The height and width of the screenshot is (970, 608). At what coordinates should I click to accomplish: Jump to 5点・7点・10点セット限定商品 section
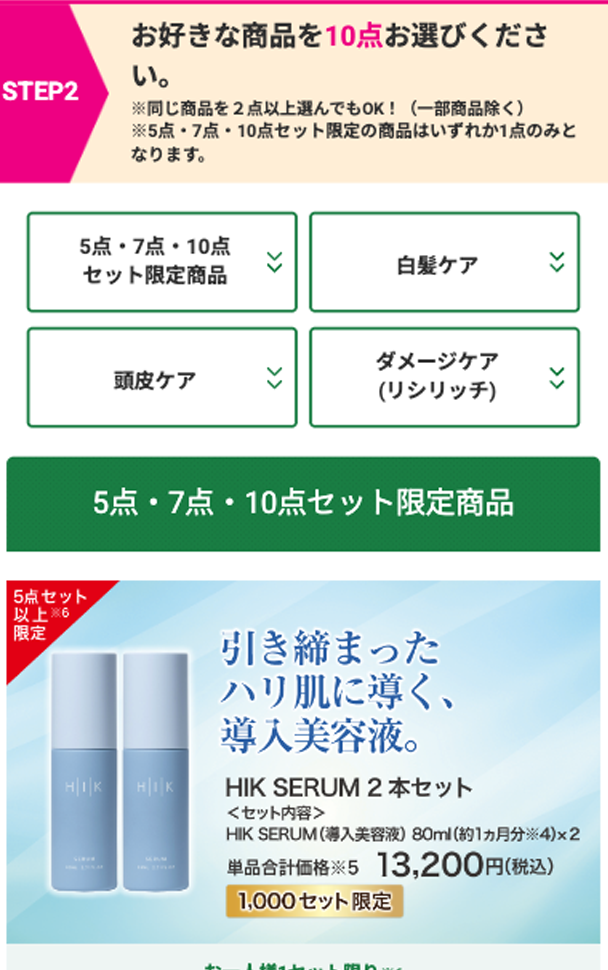(x=161, y=262)
